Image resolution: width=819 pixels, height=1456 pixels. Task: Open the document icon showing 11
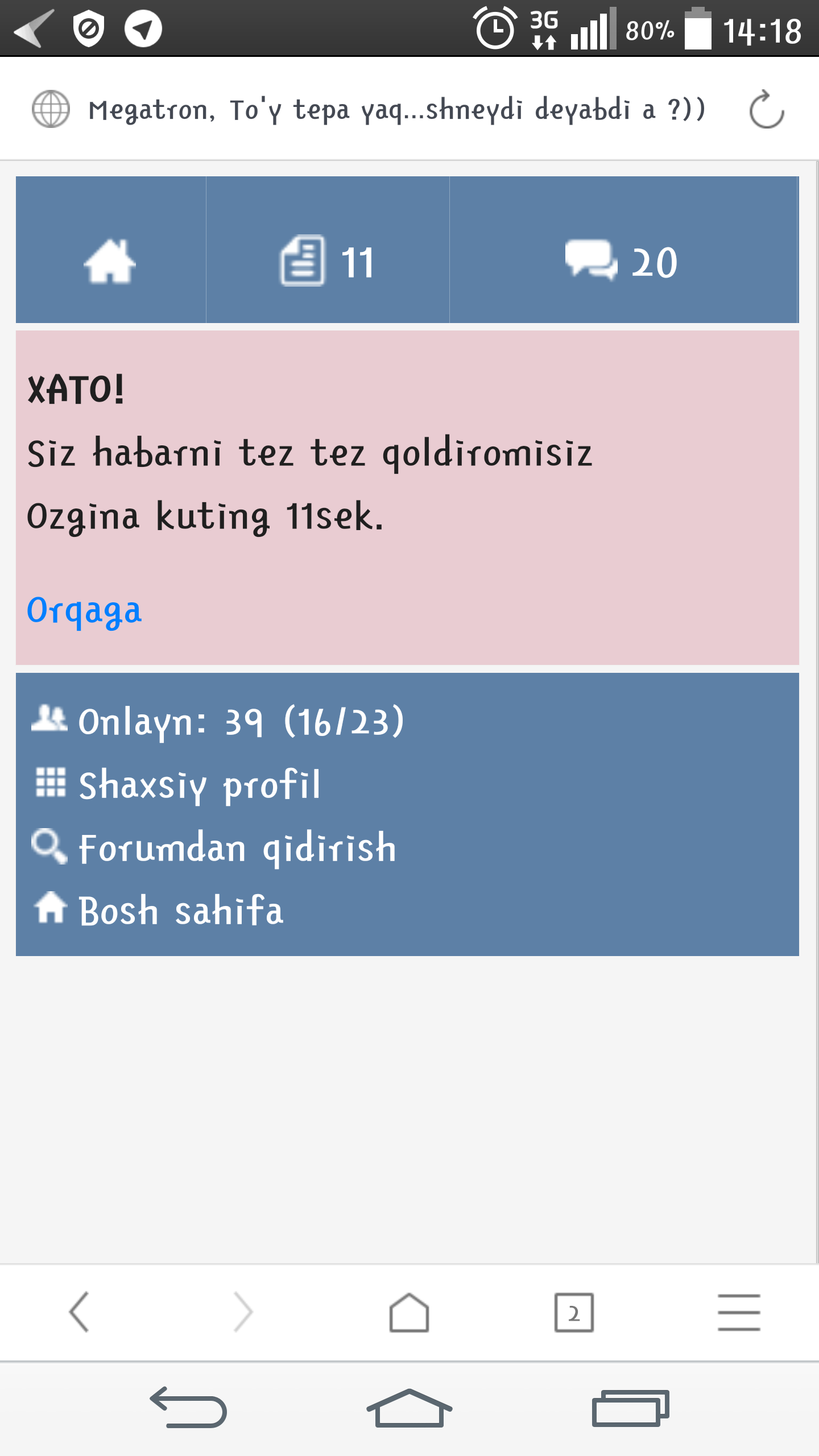click(x=328, y=262)
